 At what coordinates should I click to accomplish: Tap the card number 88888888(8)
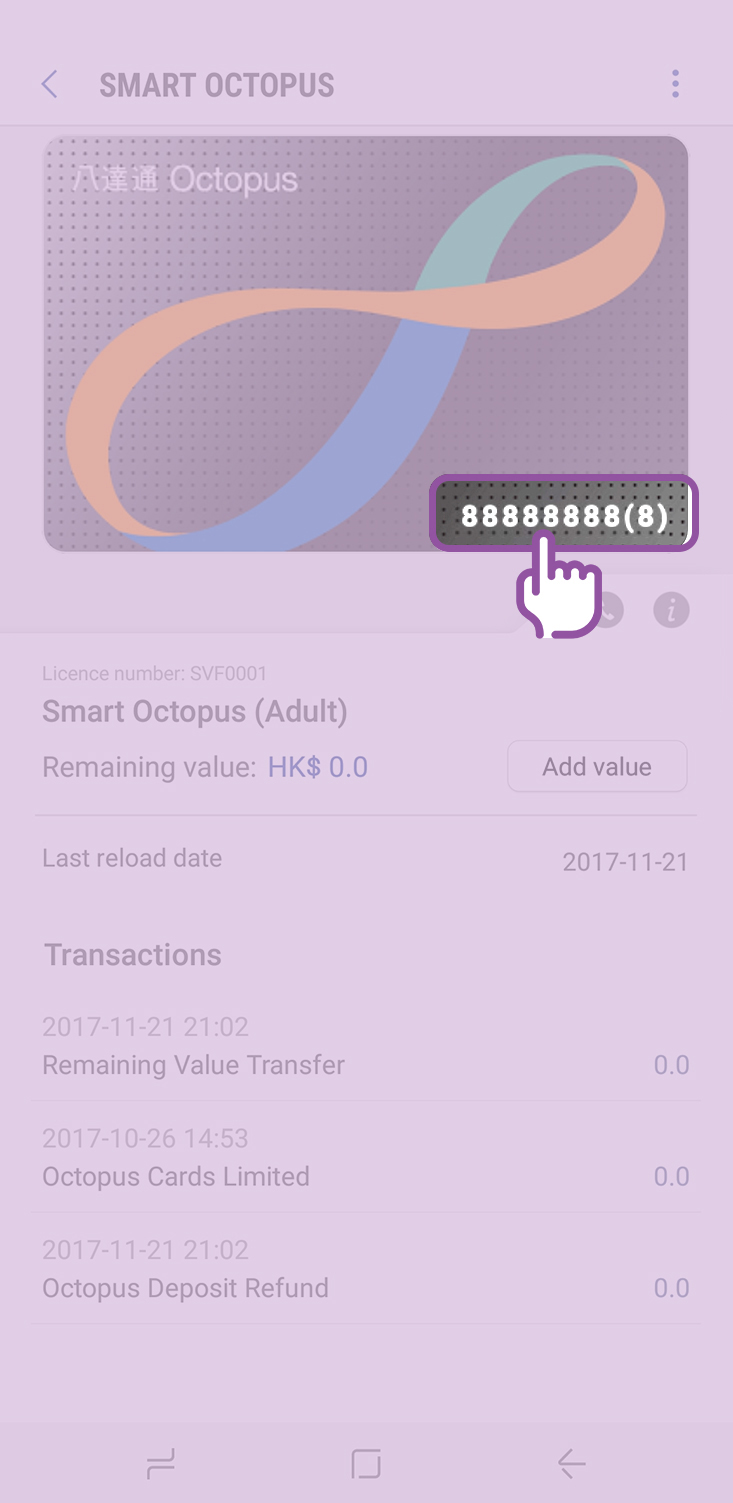pyautogui.click(x=564, y=516)
